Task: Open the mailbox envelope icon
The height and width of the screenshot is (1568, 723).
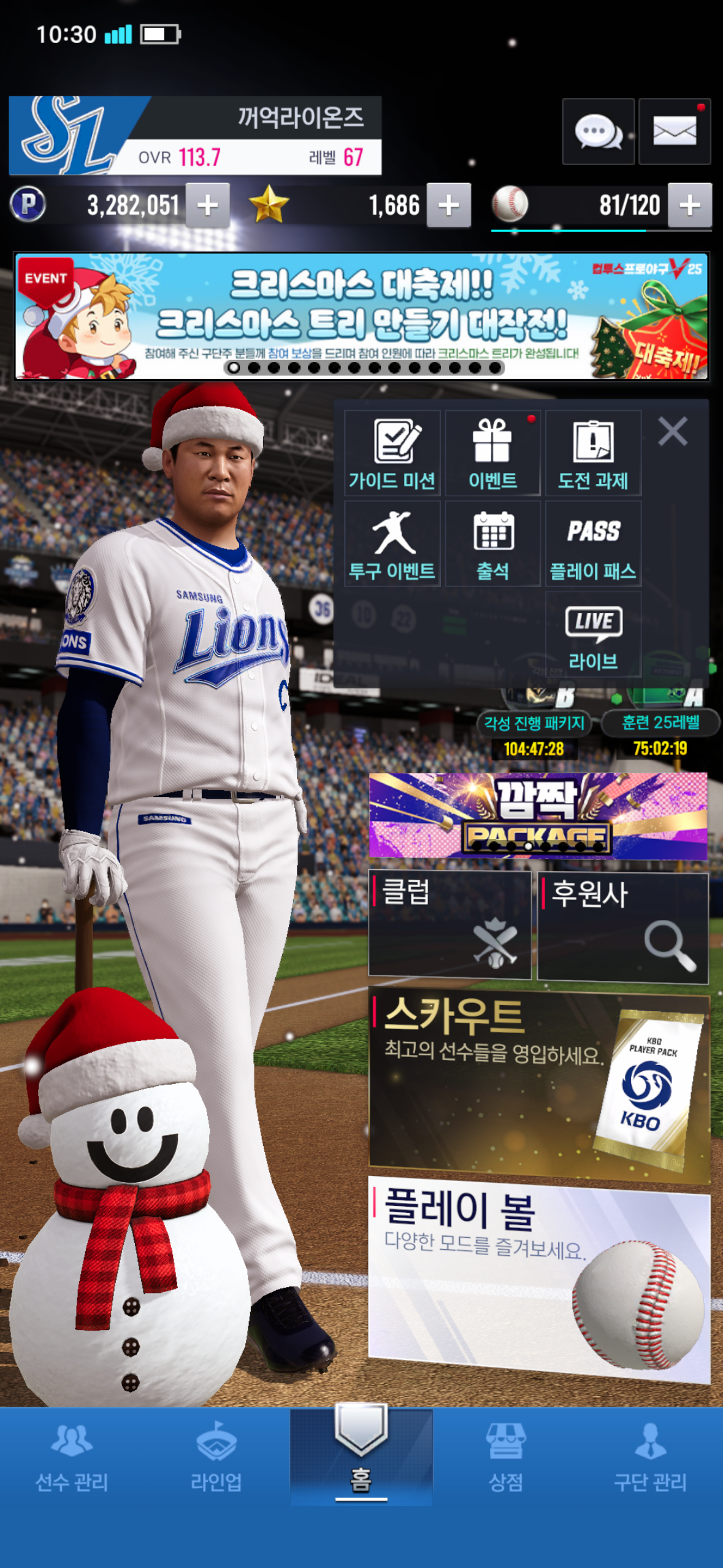Action: [674, 131]
